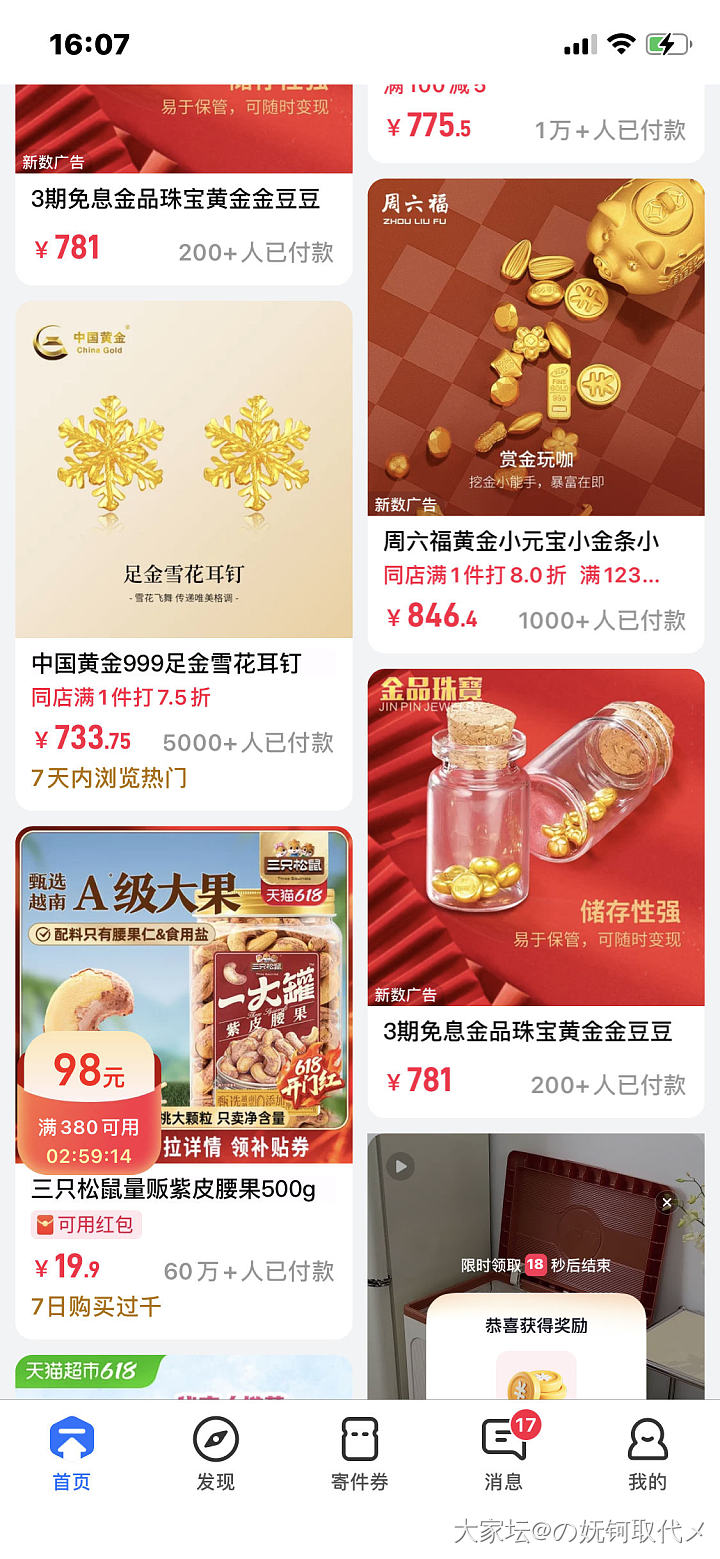
Task: Open the 发现 tab
Action: coord(216,1455)
